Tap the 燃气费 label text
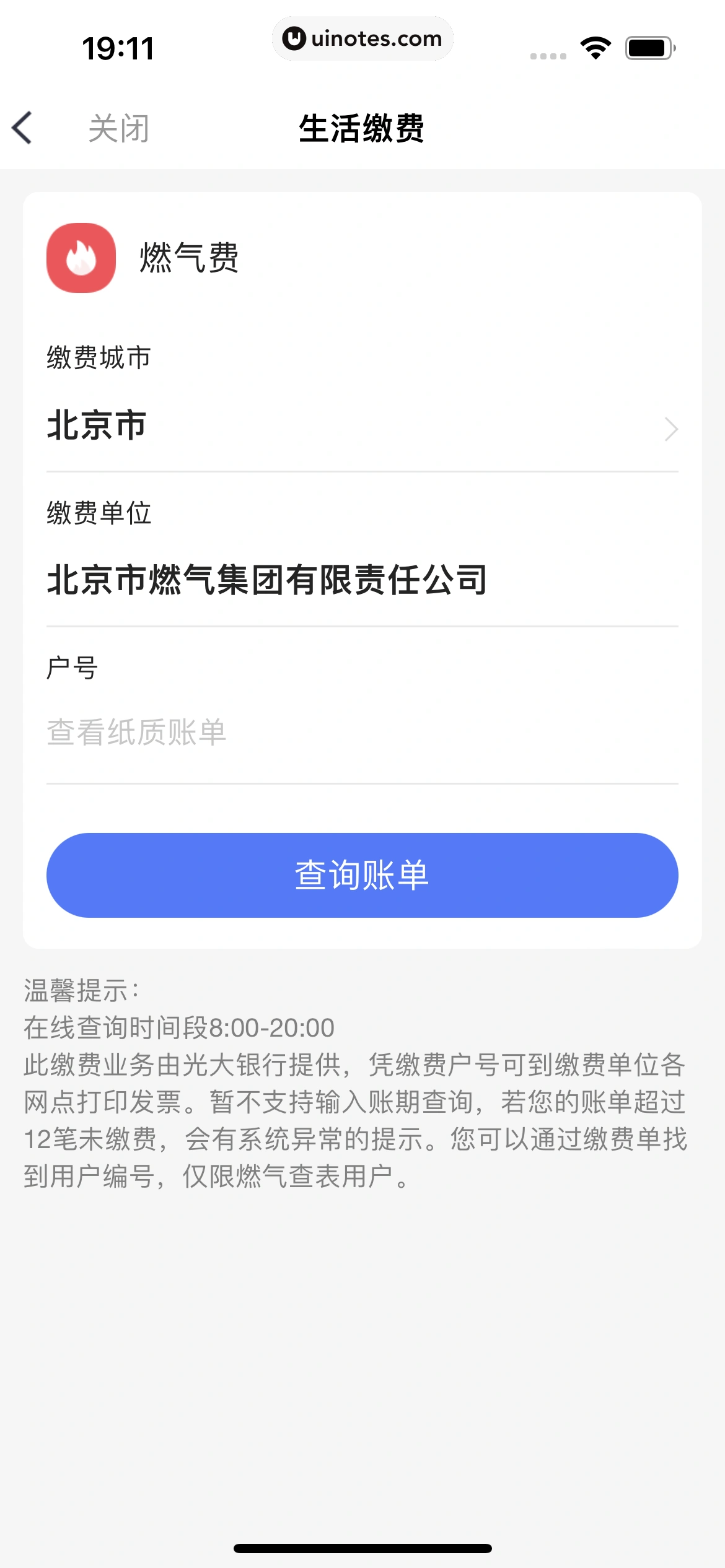725x1568 pixels. pos(188,257)
